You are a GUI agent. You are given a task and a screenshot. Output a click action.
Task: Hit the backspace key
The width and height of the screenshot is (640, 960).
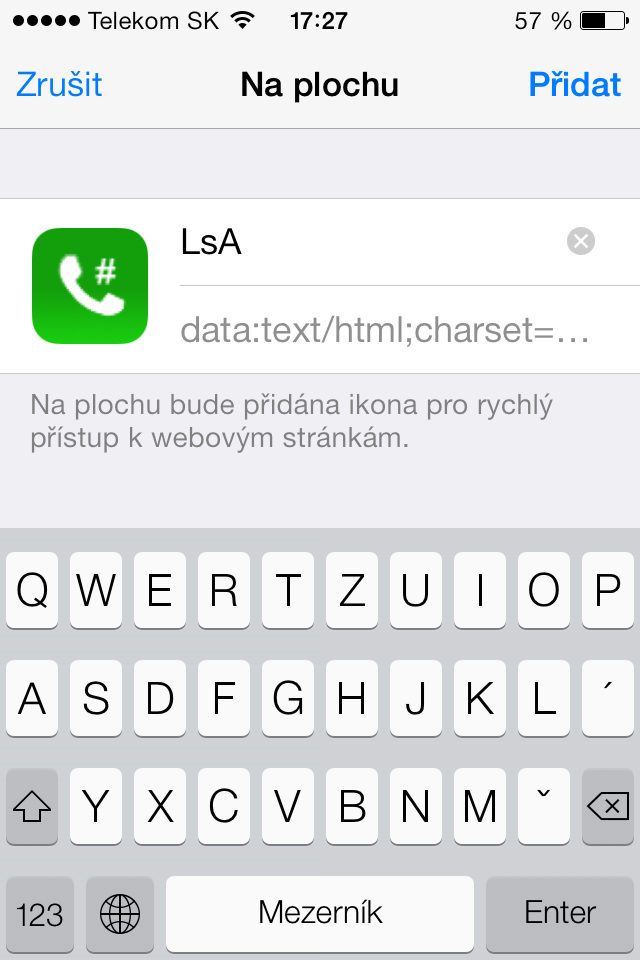607,806
